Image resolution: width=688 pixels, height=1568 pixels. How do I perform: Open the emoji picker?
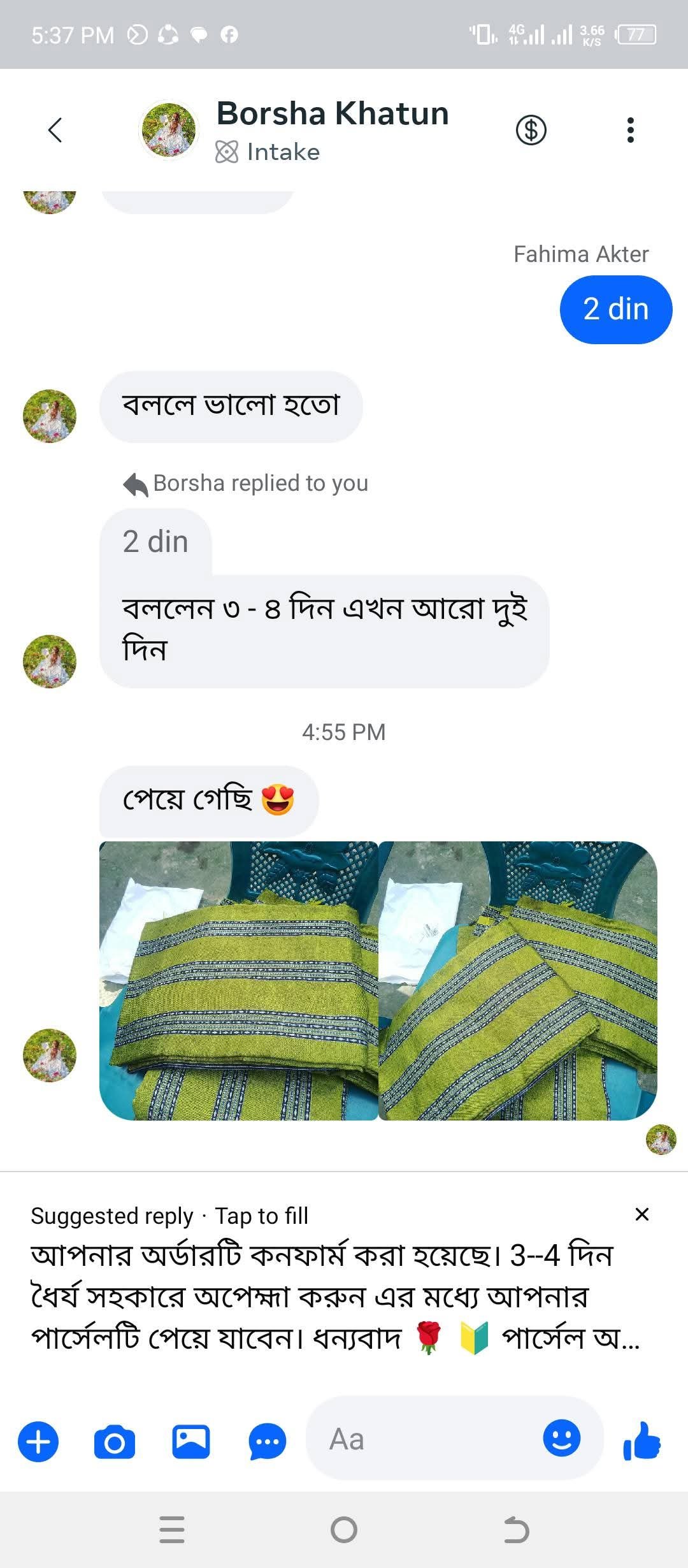pos(561,1438)
